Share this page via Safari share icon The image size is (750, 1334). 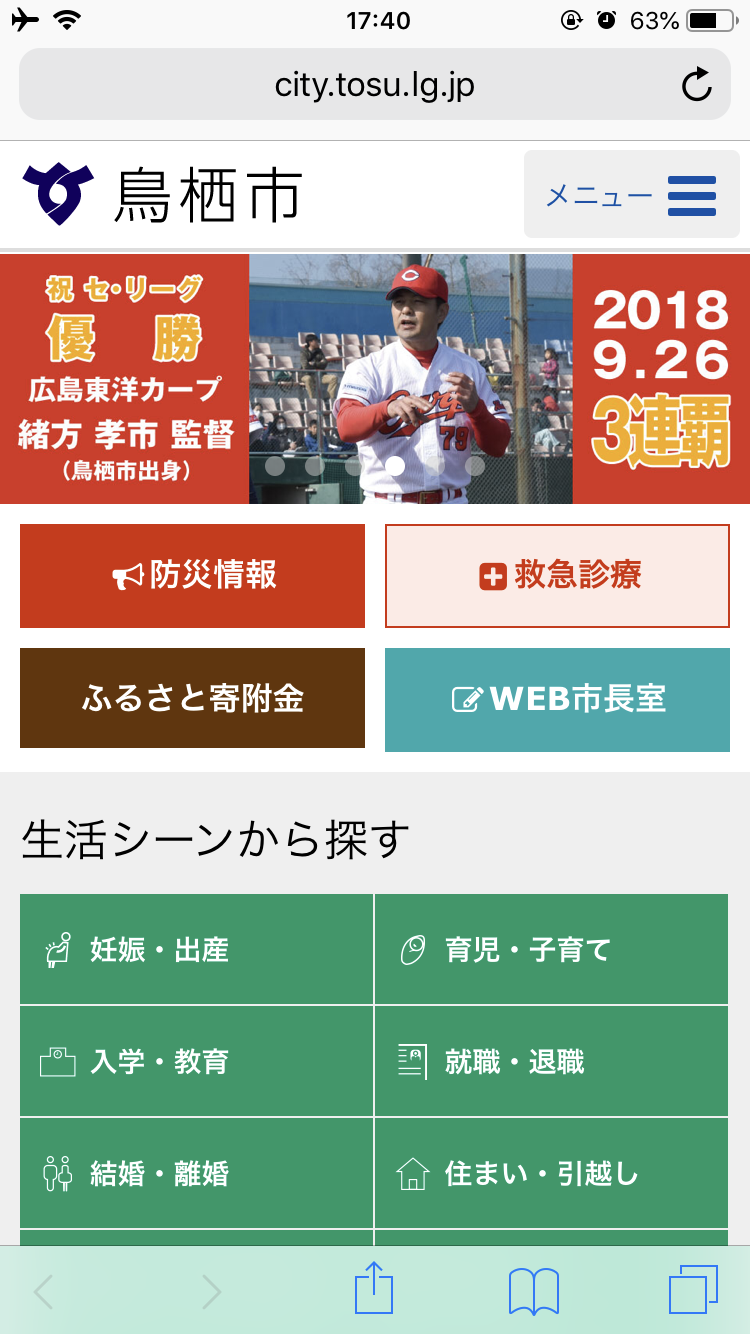pyautogui.click(x=374, y=1289)
